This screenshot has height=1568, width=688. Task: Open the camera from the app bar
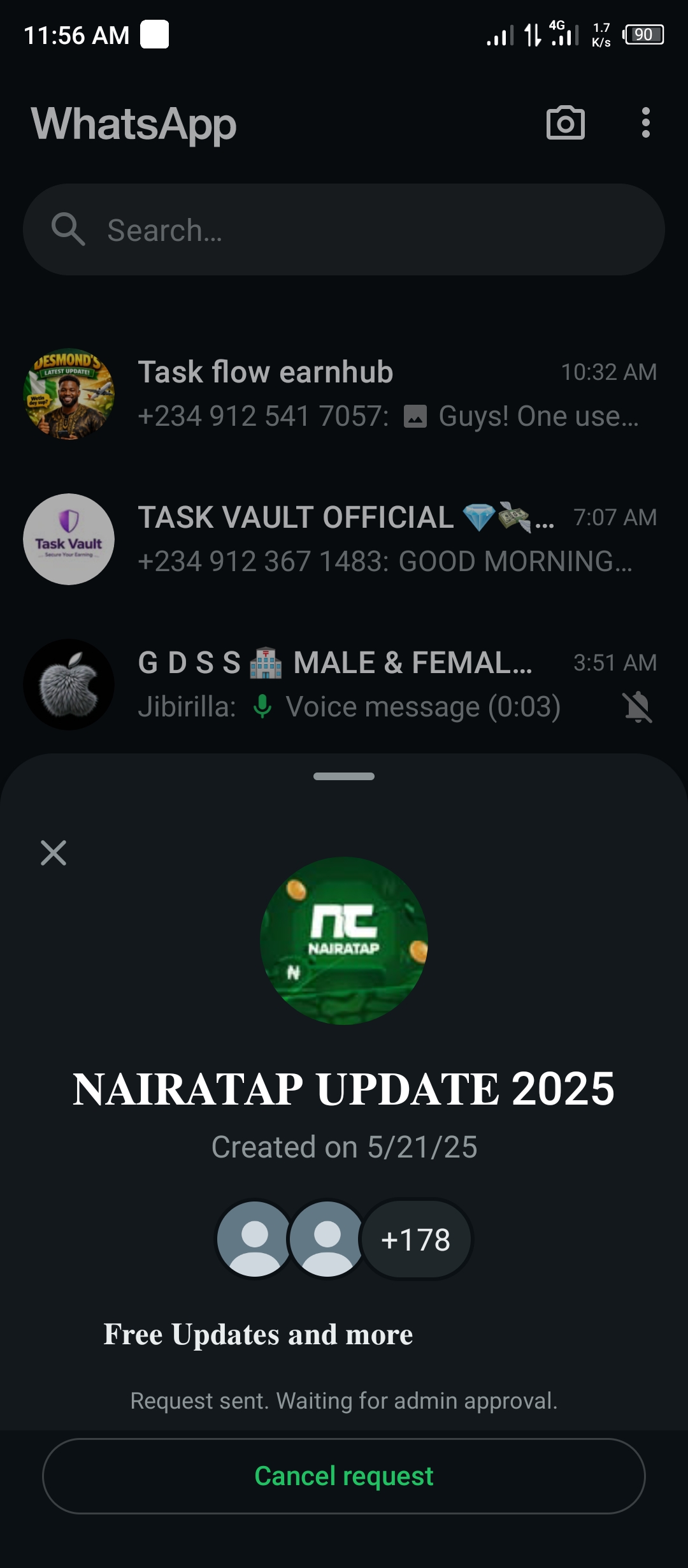pyautogui.click(x=565, y=122)
